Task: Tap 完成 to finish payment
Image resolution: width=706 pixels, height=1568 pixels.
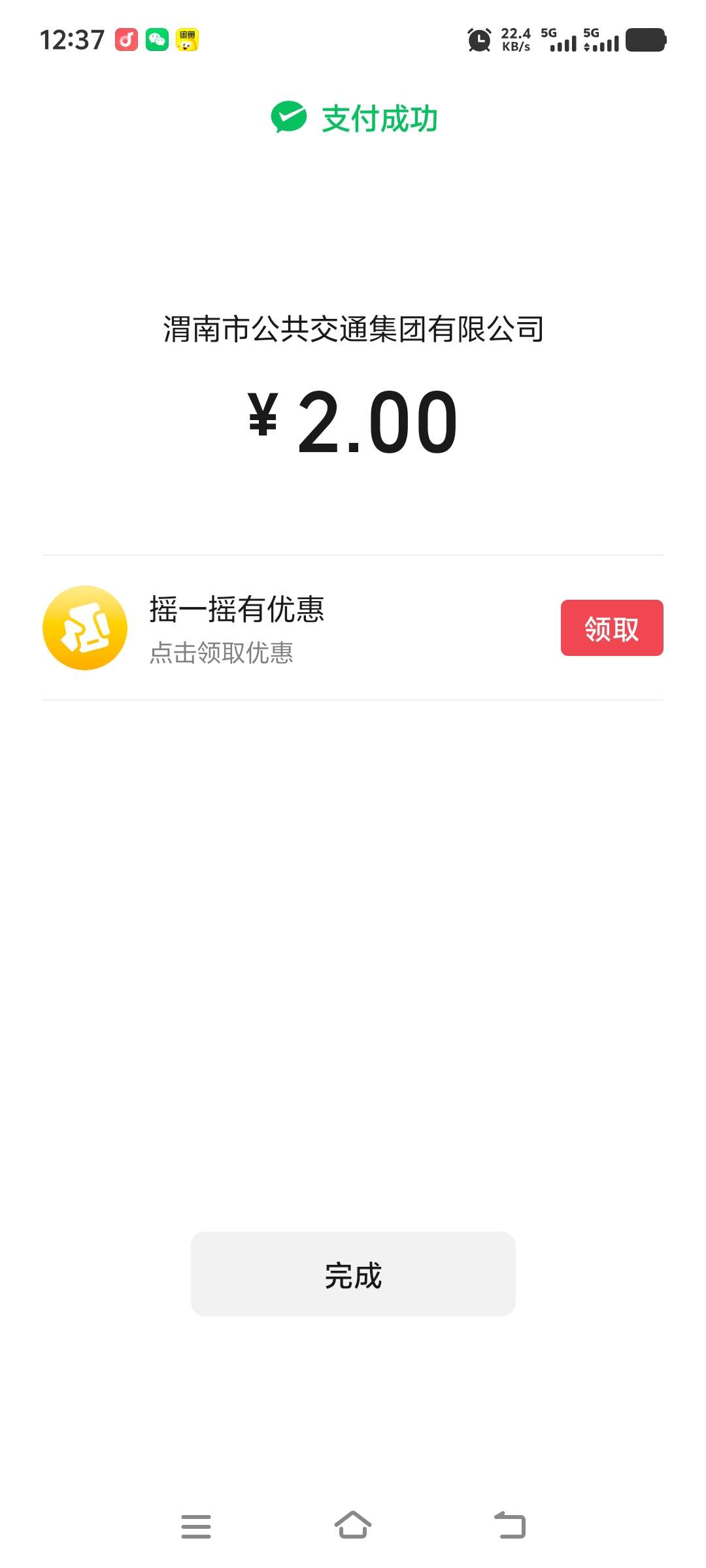Action: pos(353,1274)
